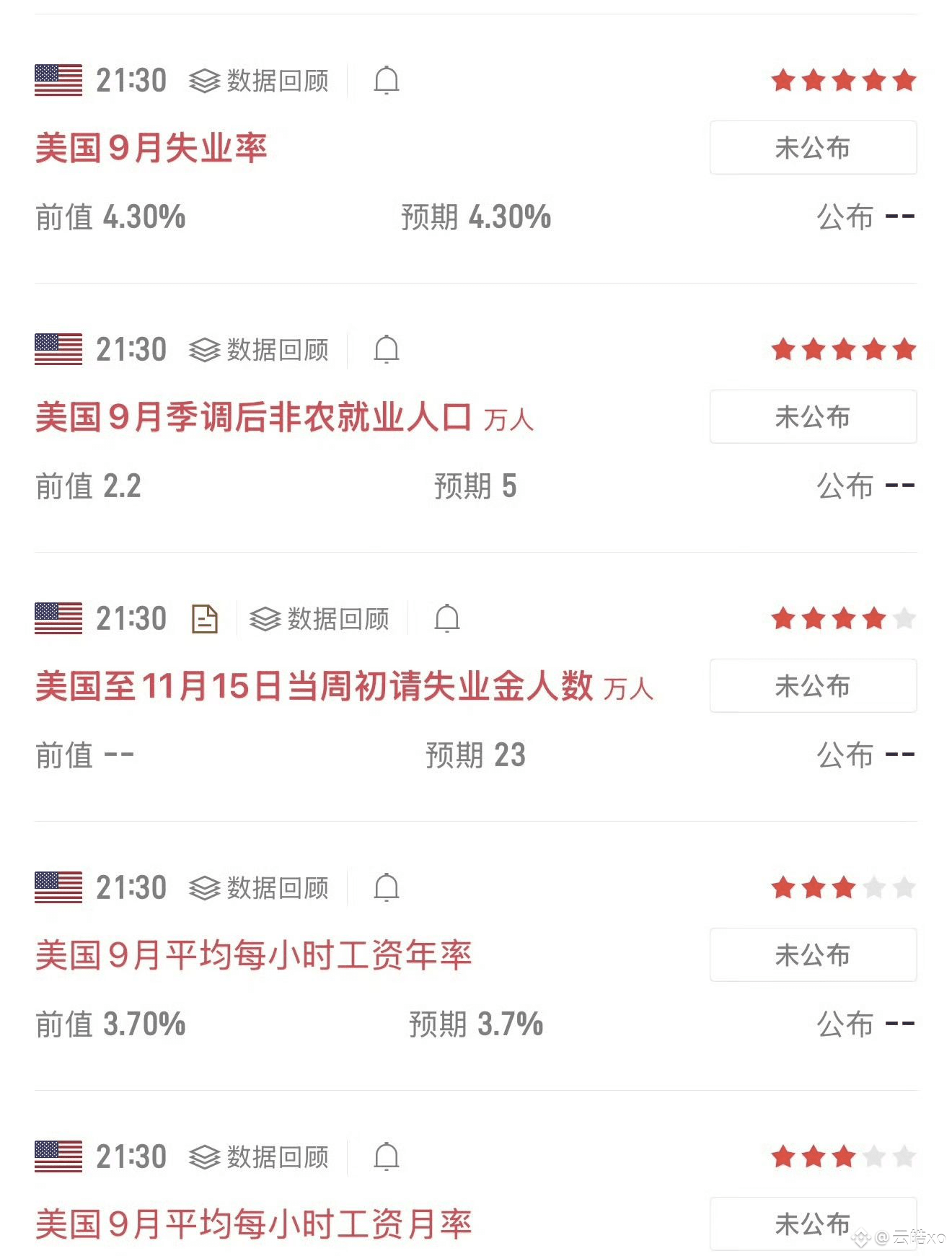Open 美国9月平均每小时工资年率 details

(252, 955)
